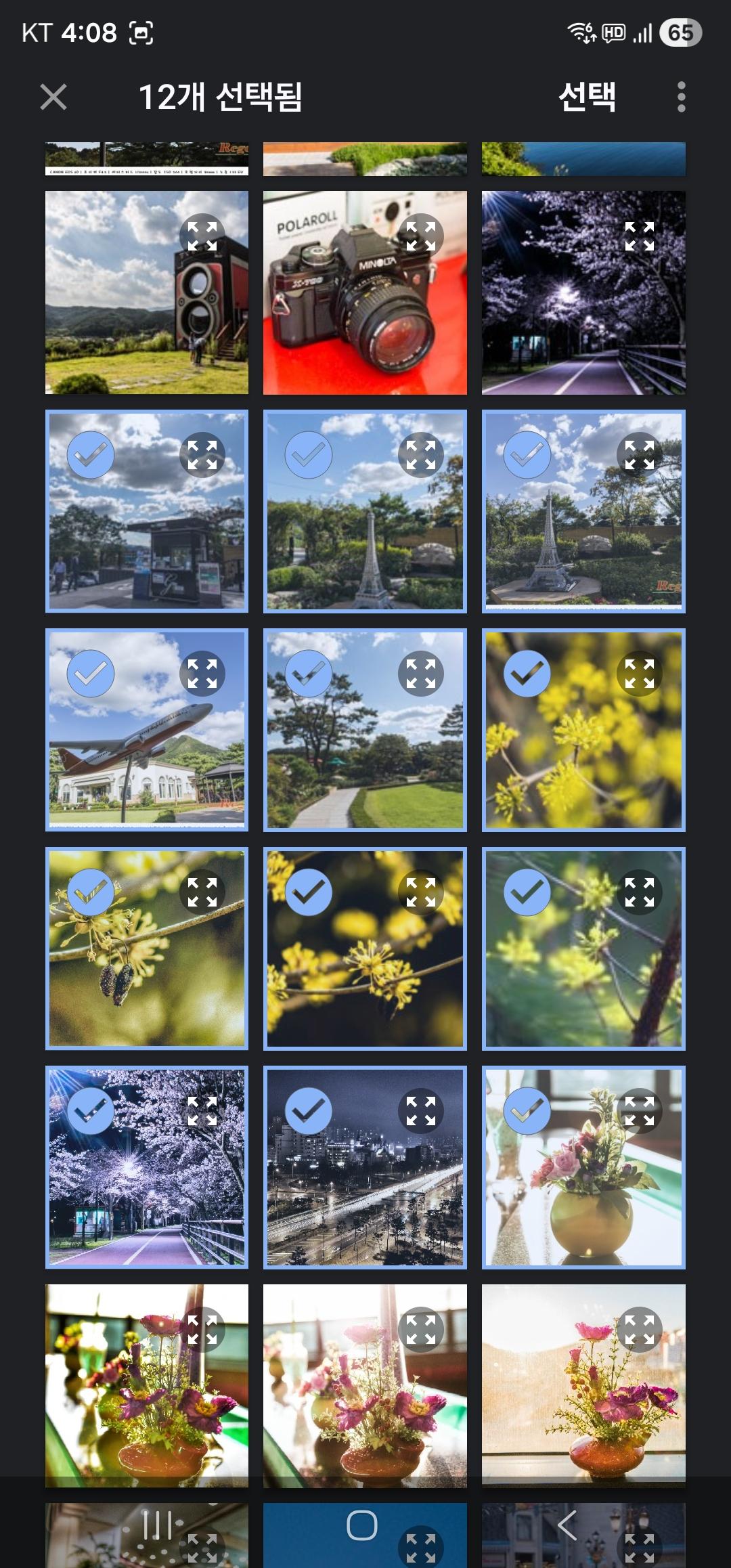Expand the Minolta camera photo fullscreen
The image size is (731, 1568).
420,236
